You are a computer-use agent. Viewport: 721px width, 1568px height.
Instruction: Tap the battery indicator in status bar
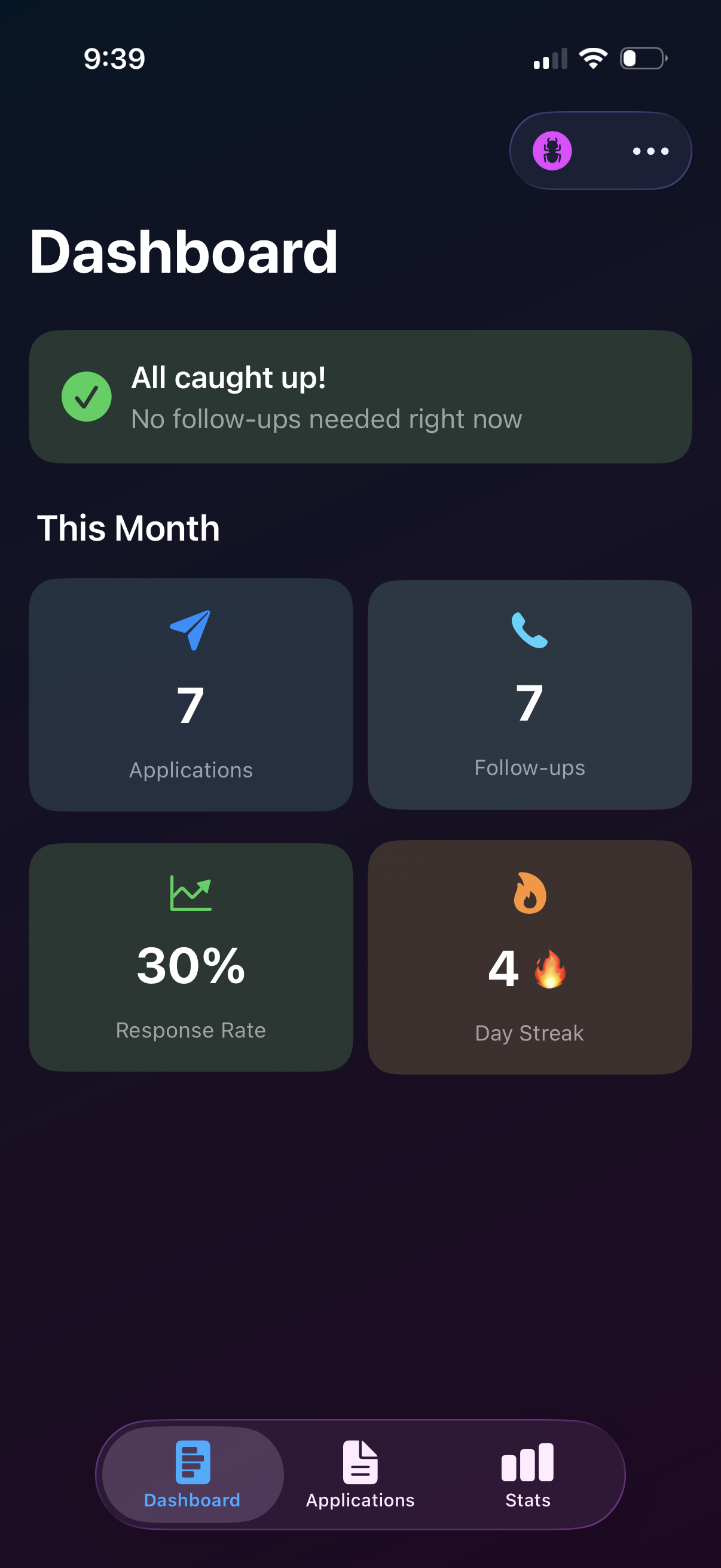coord(643,58)
